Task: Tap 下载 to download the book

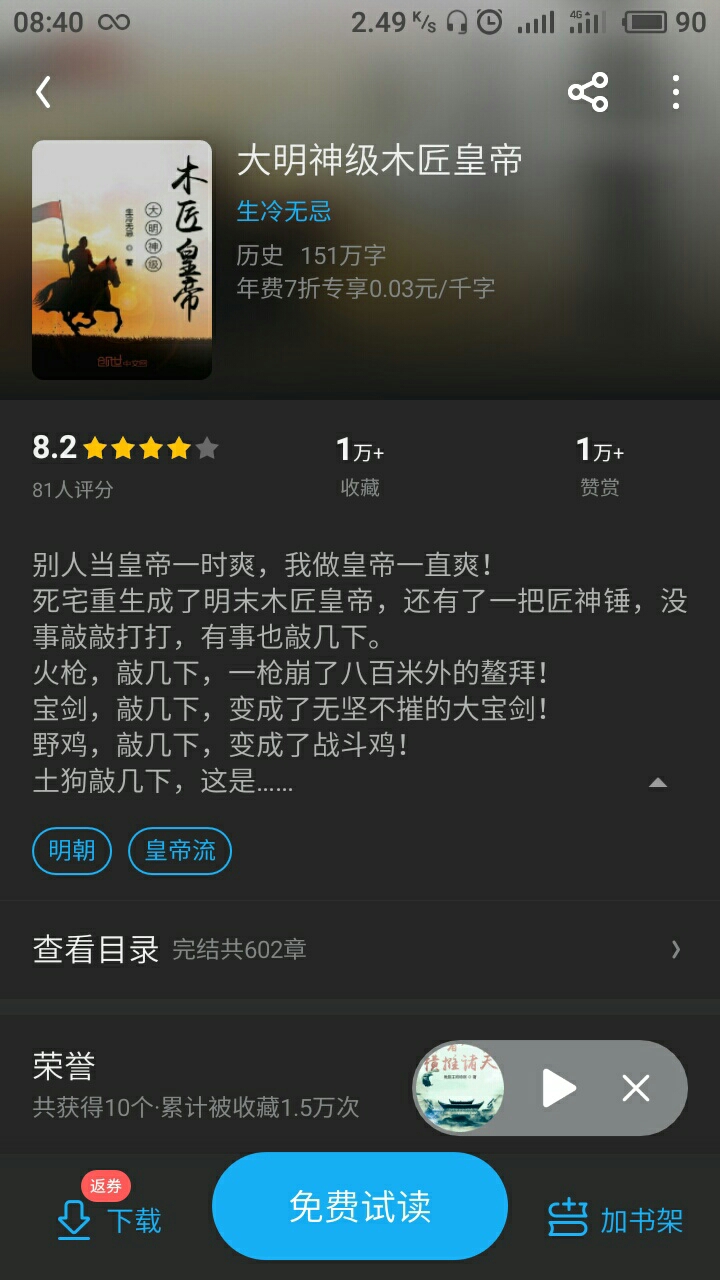Action: point(110,1219)
